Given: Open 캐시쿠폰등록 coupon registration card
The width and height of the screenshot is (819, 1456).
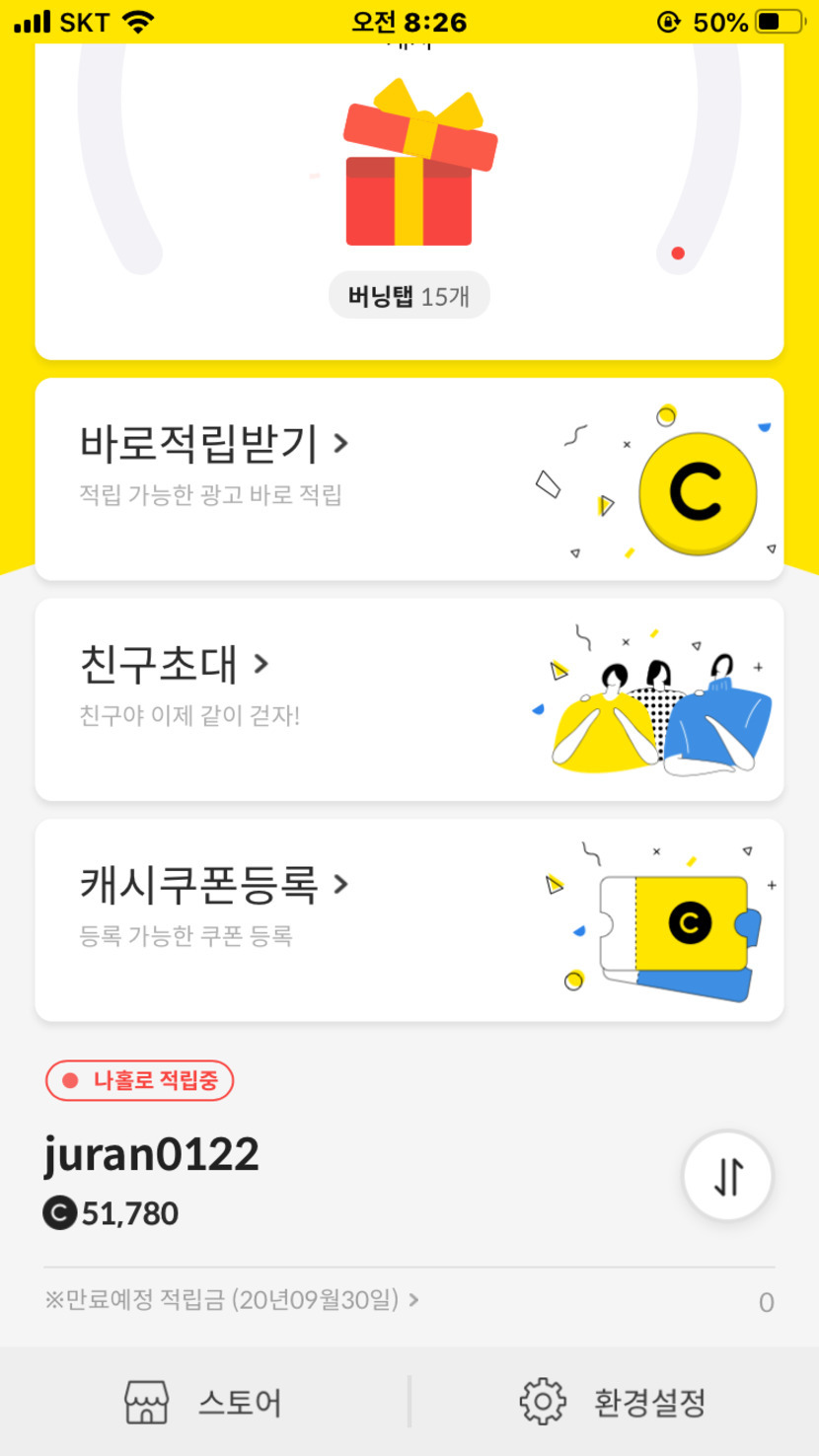Looking at the screenshot, I should pyautogui.click(x=409, y=919).
